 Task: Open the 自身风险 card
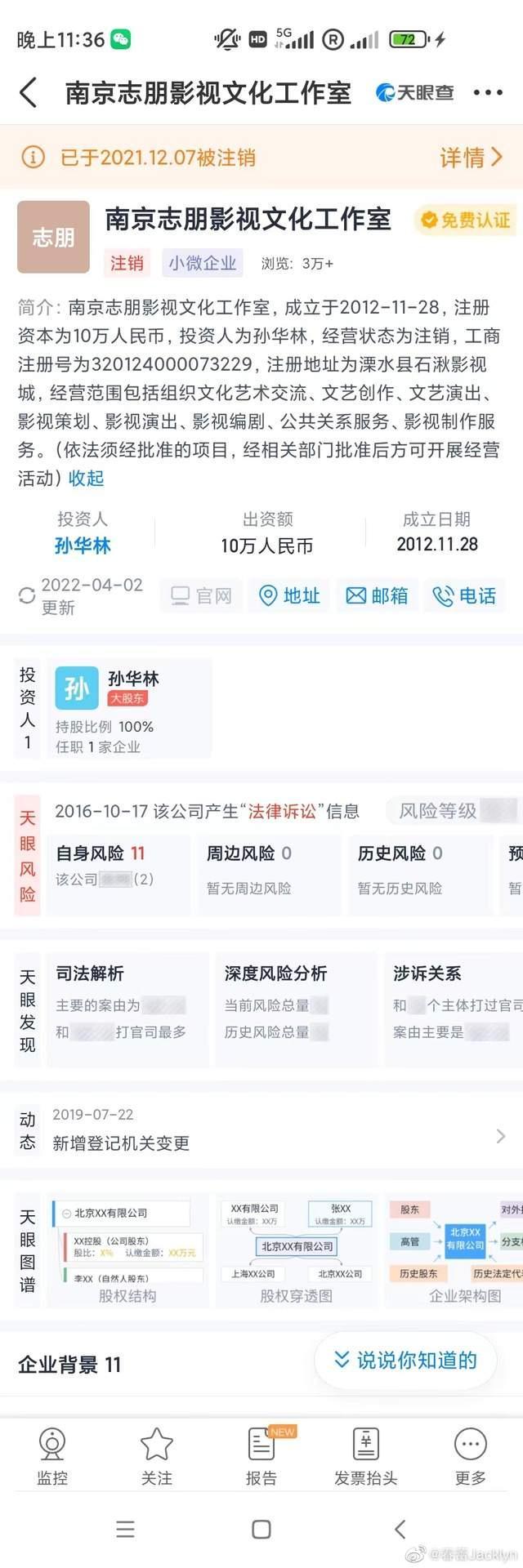[x=118, y=872]
